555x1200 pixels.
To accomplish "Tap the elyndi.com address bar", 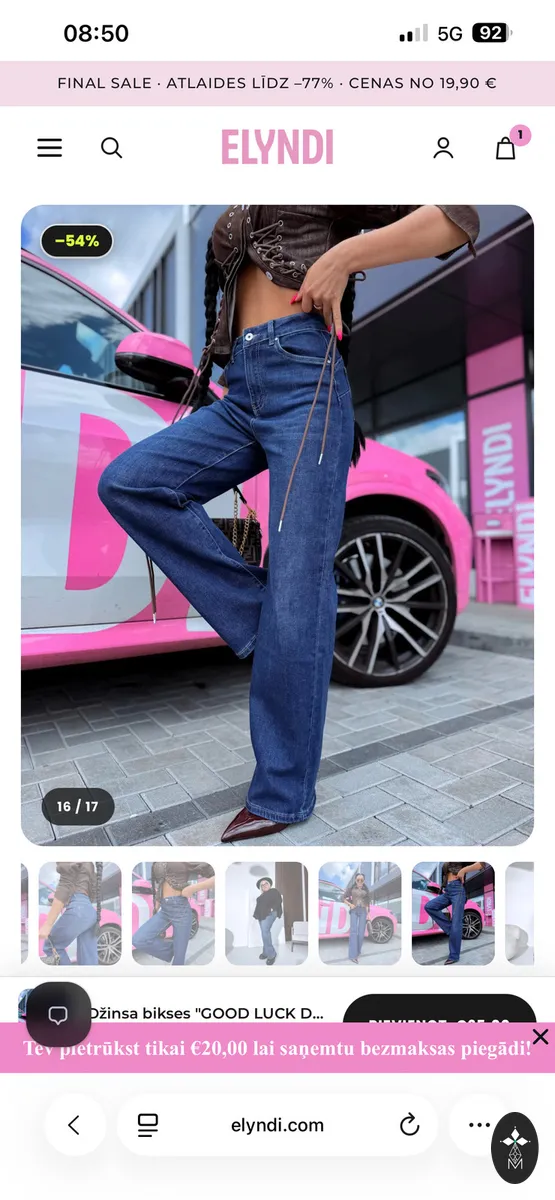I will tap(277, 1125).
